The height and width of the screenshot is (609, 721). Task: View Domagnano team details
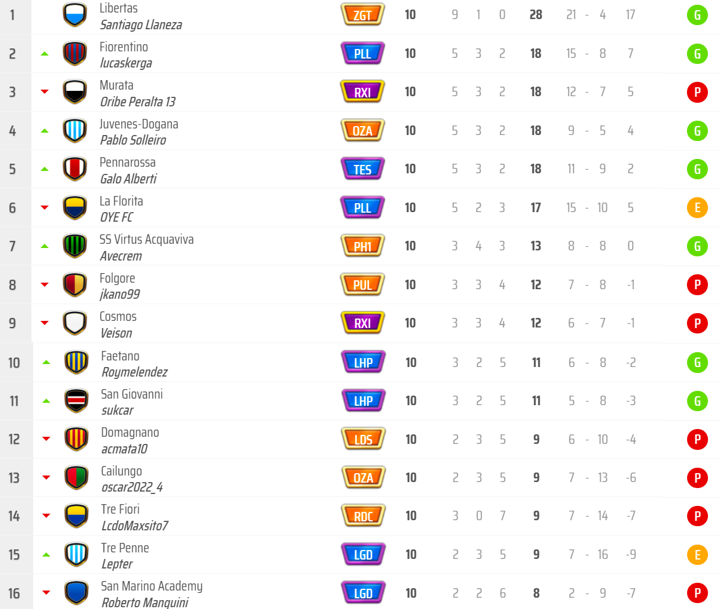coord(130,433)
